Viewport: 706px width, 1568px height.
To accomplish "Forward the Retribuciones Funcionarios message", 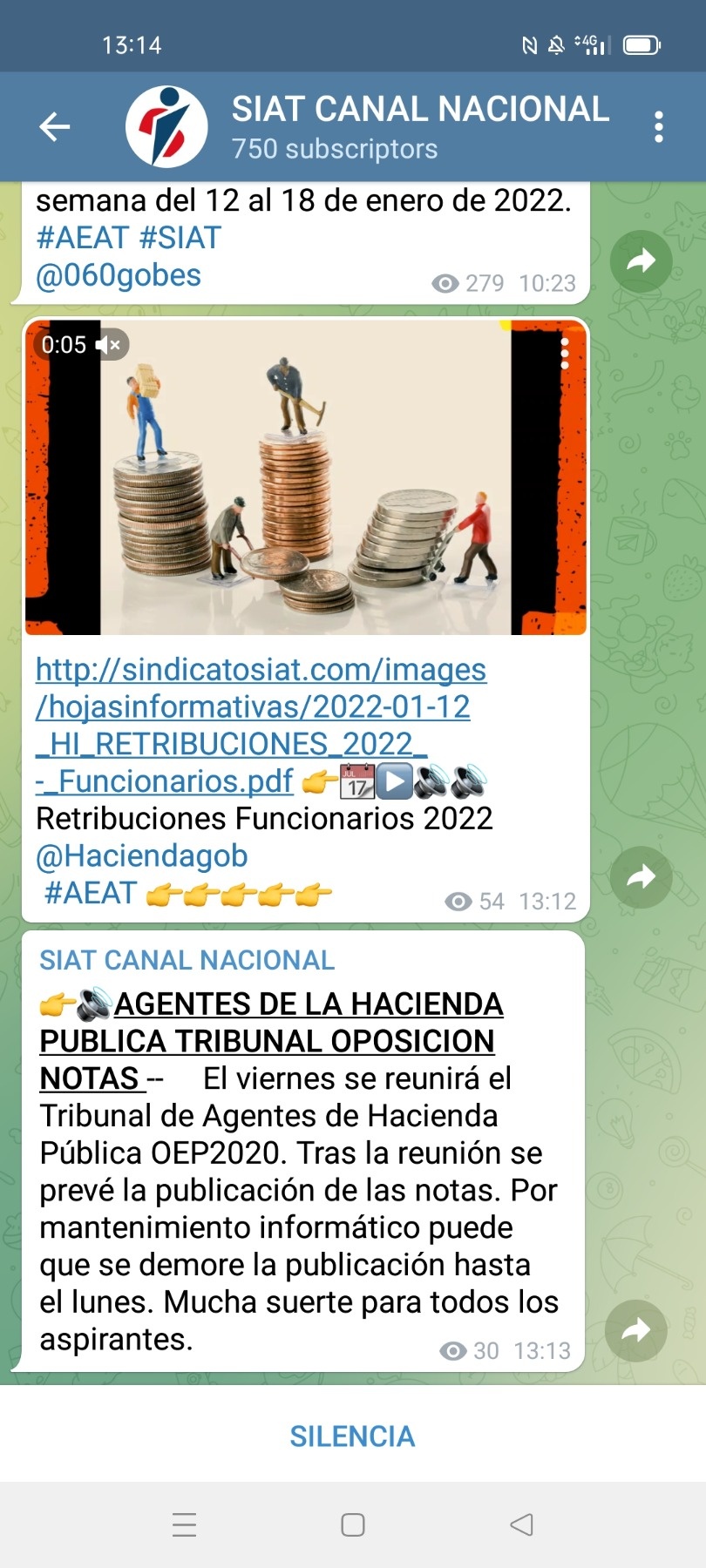I will [x=641, y=876].
